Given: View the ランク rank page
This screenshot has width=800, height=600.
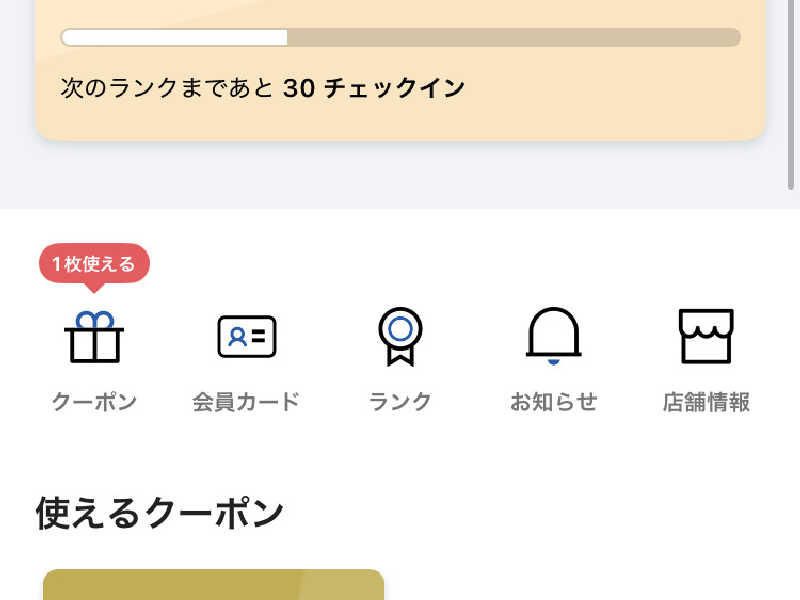Looking at the screenshot, I should pyautogui.click(x=400, y=338).
